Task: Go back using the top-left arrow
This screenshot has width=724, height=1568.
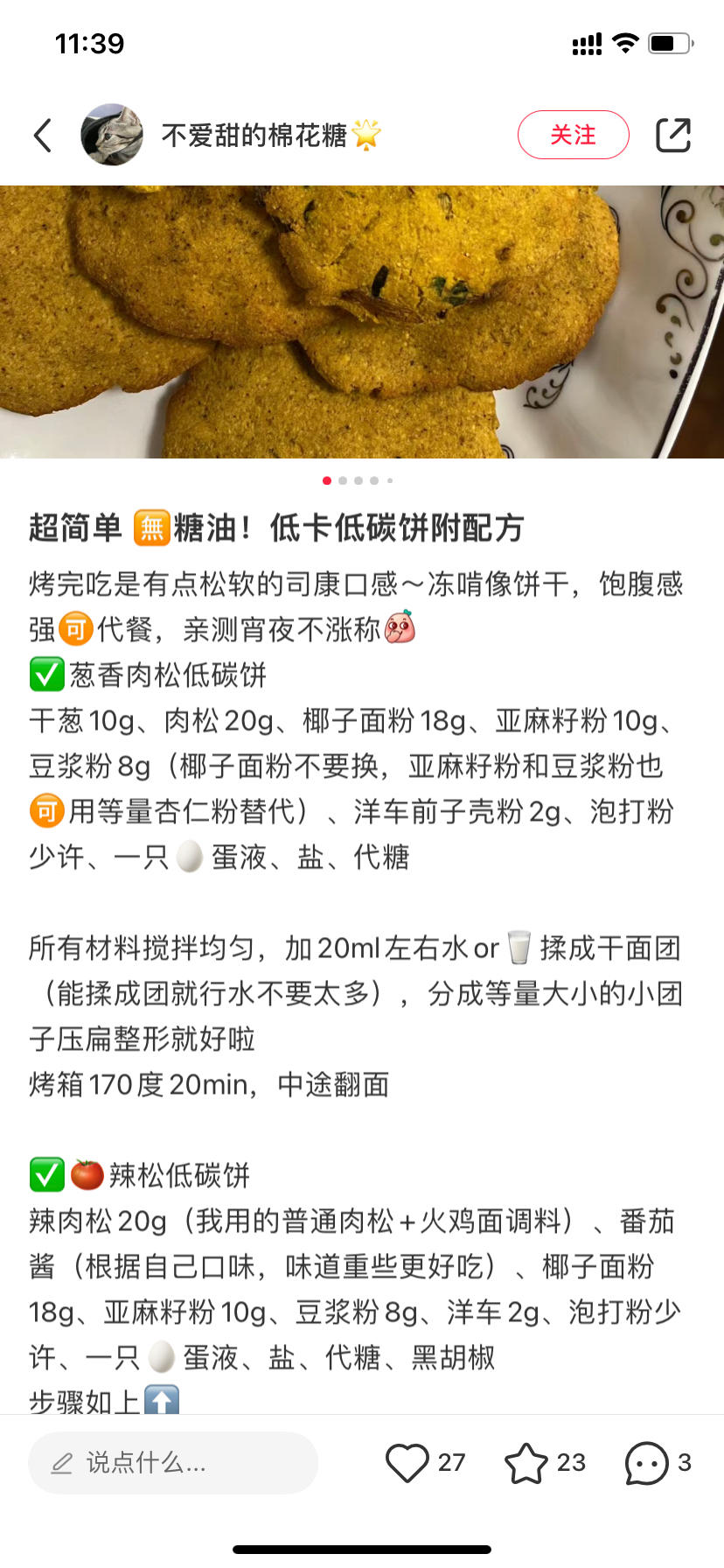Action: (x=43, y=136)
